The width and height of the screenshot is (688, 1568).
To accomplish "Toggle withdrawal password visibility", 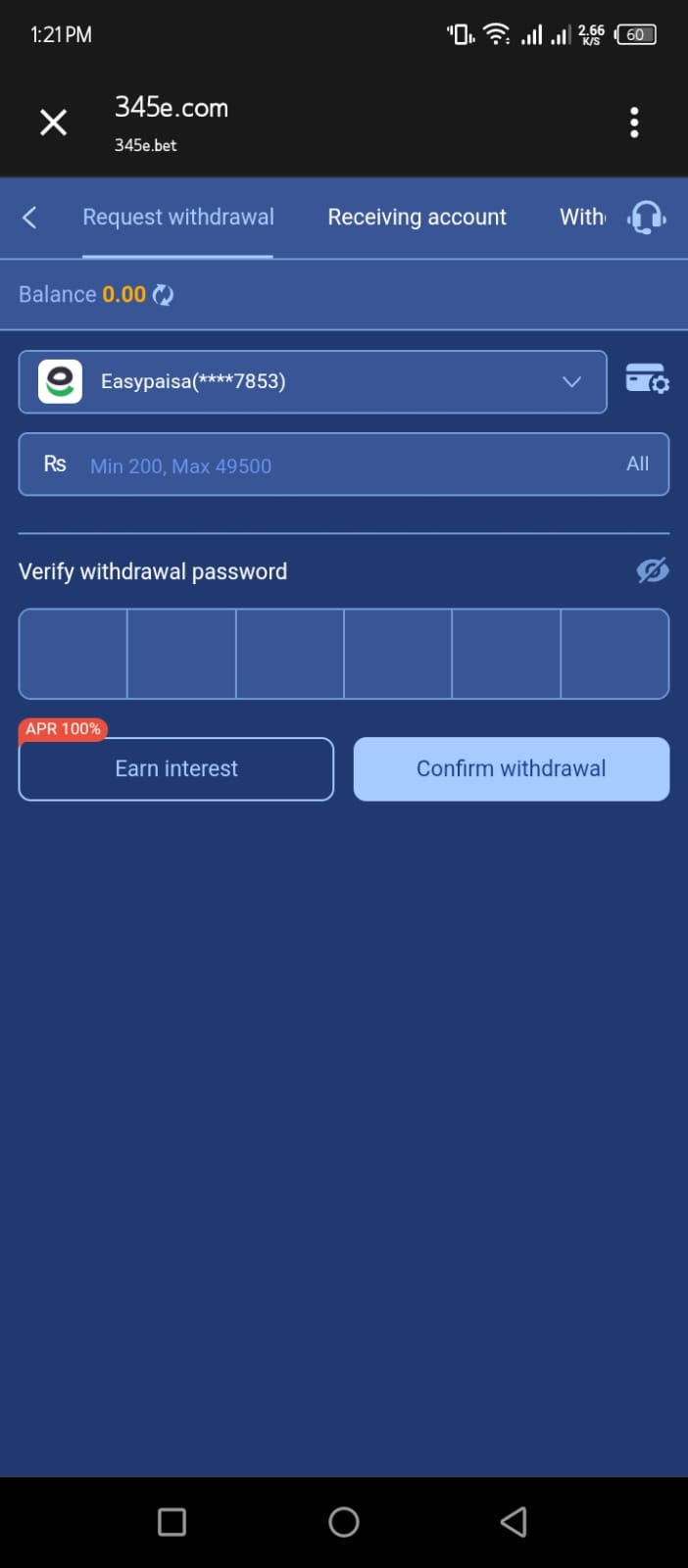I will pos(652,570).
